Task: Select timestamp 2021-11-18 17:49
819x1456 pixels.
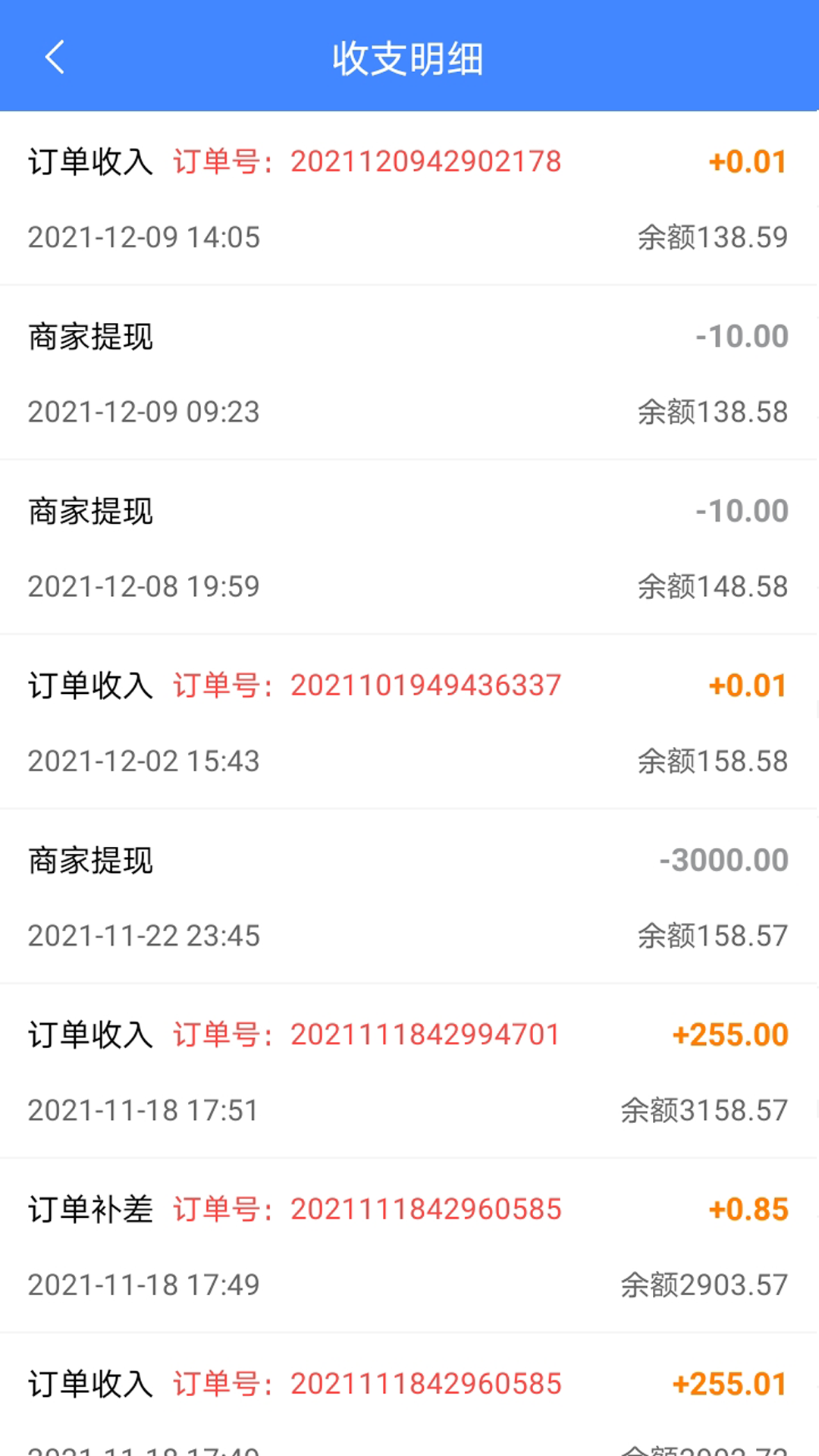Action: [x=143, y=1284]
